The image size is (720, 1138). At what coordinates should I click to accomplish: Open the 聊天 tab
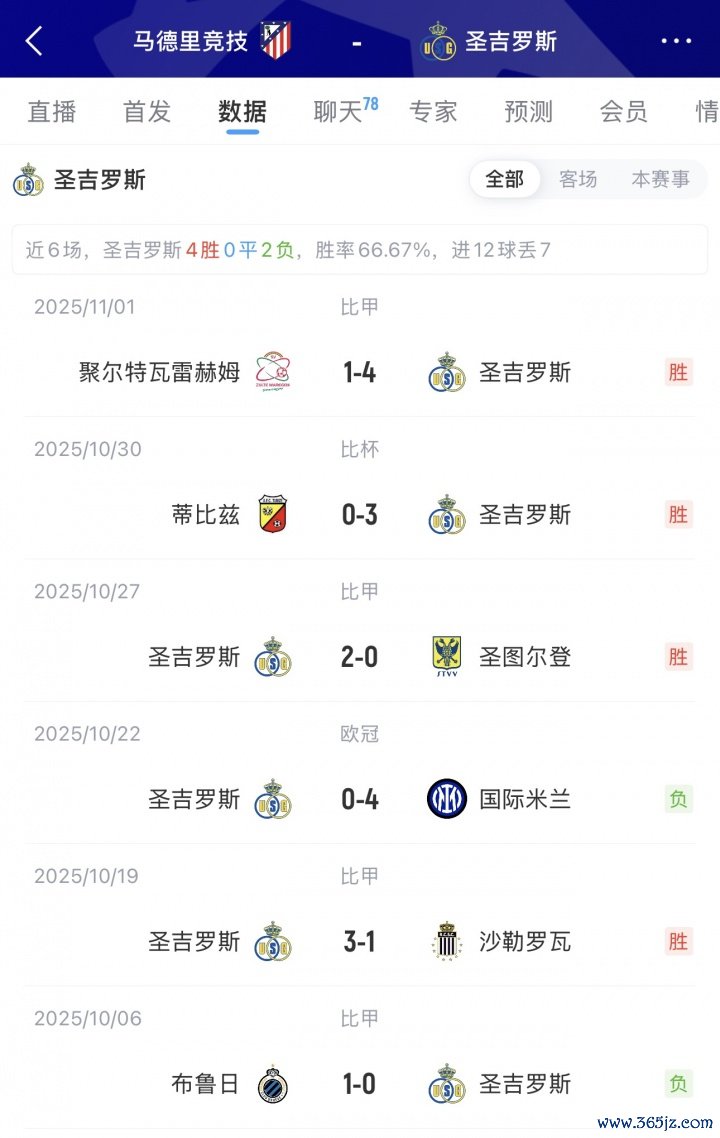click(x=340, y=111)
